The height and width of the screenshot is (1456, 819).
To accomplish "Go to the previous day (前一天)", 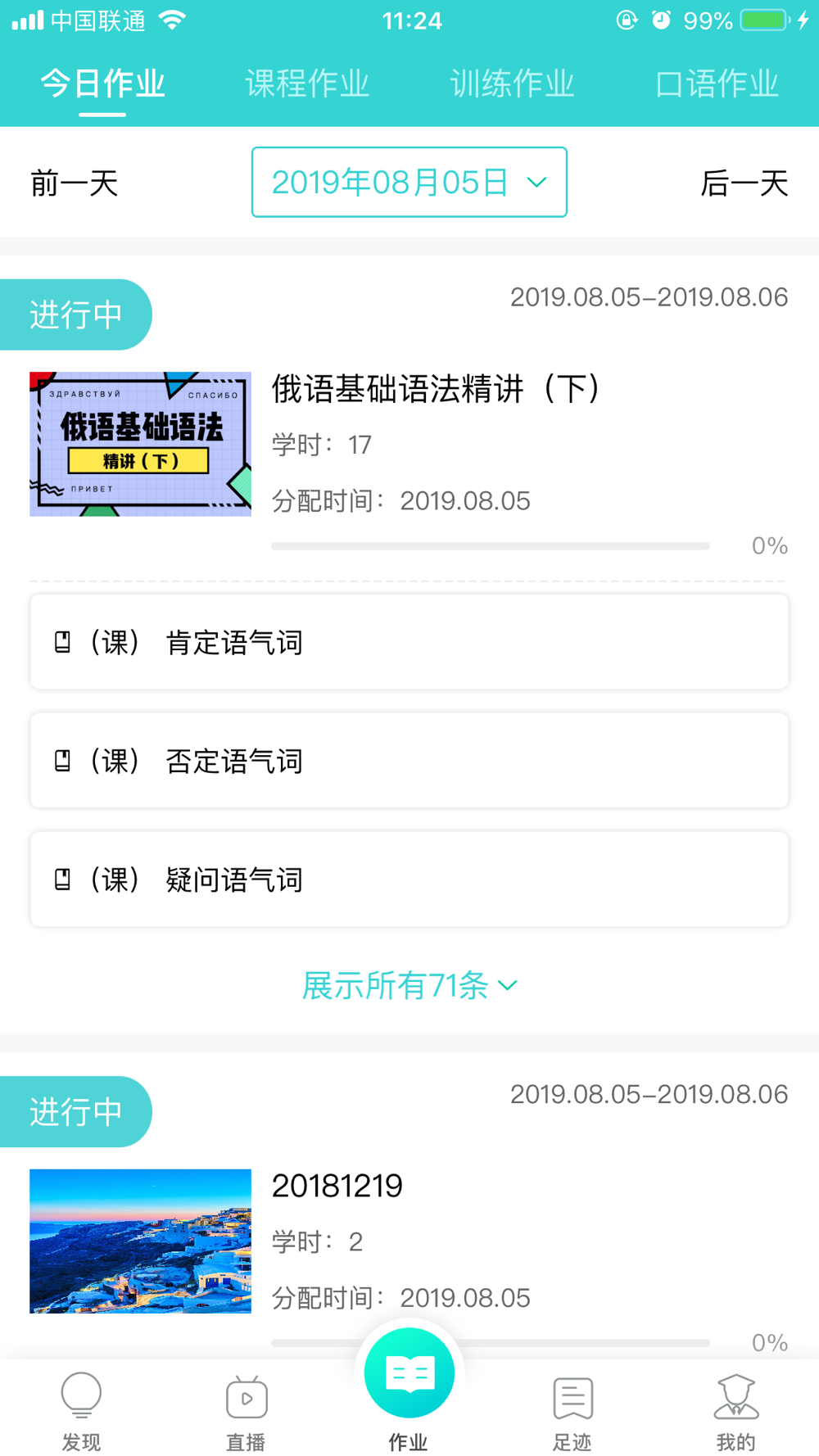I will coord(75,183).
